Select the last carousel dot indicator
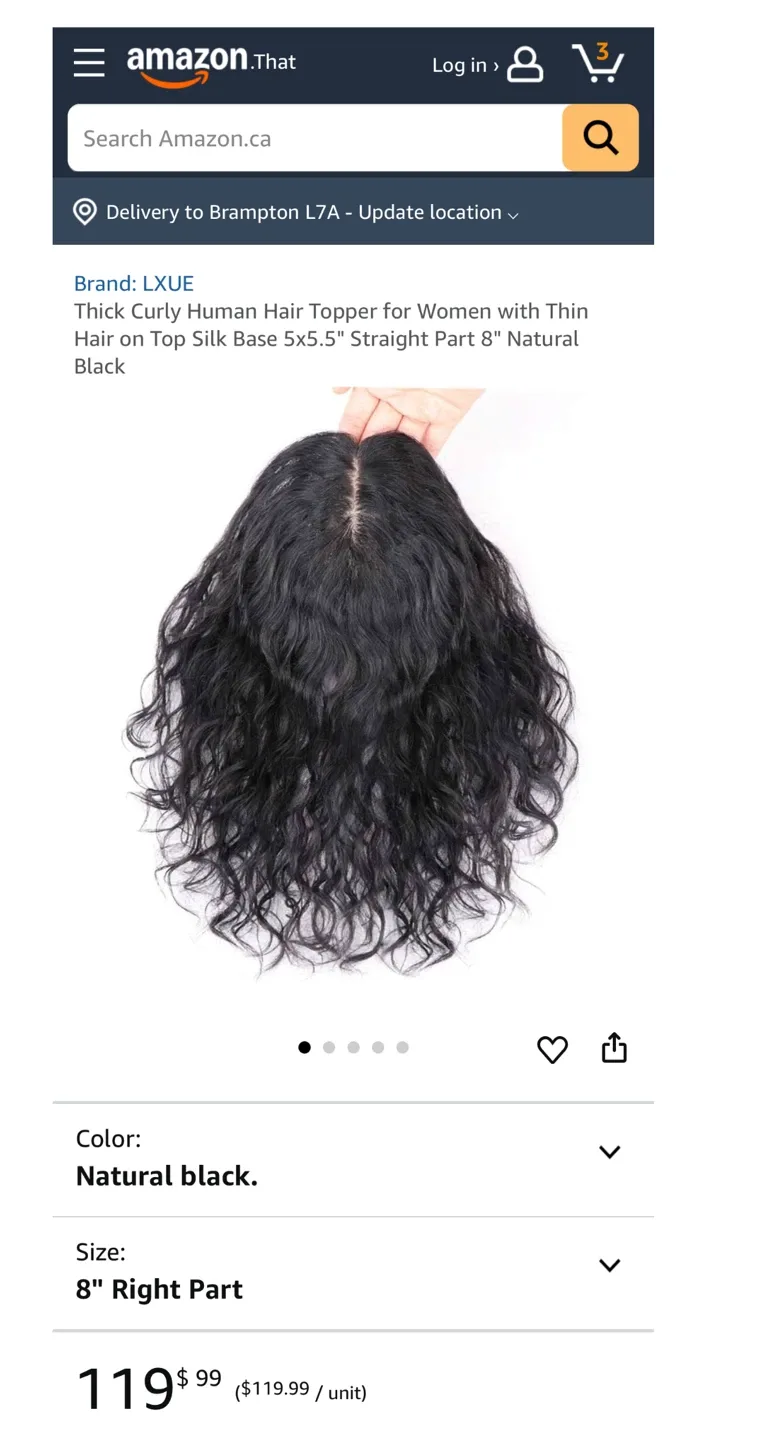 pos(402,1047)
